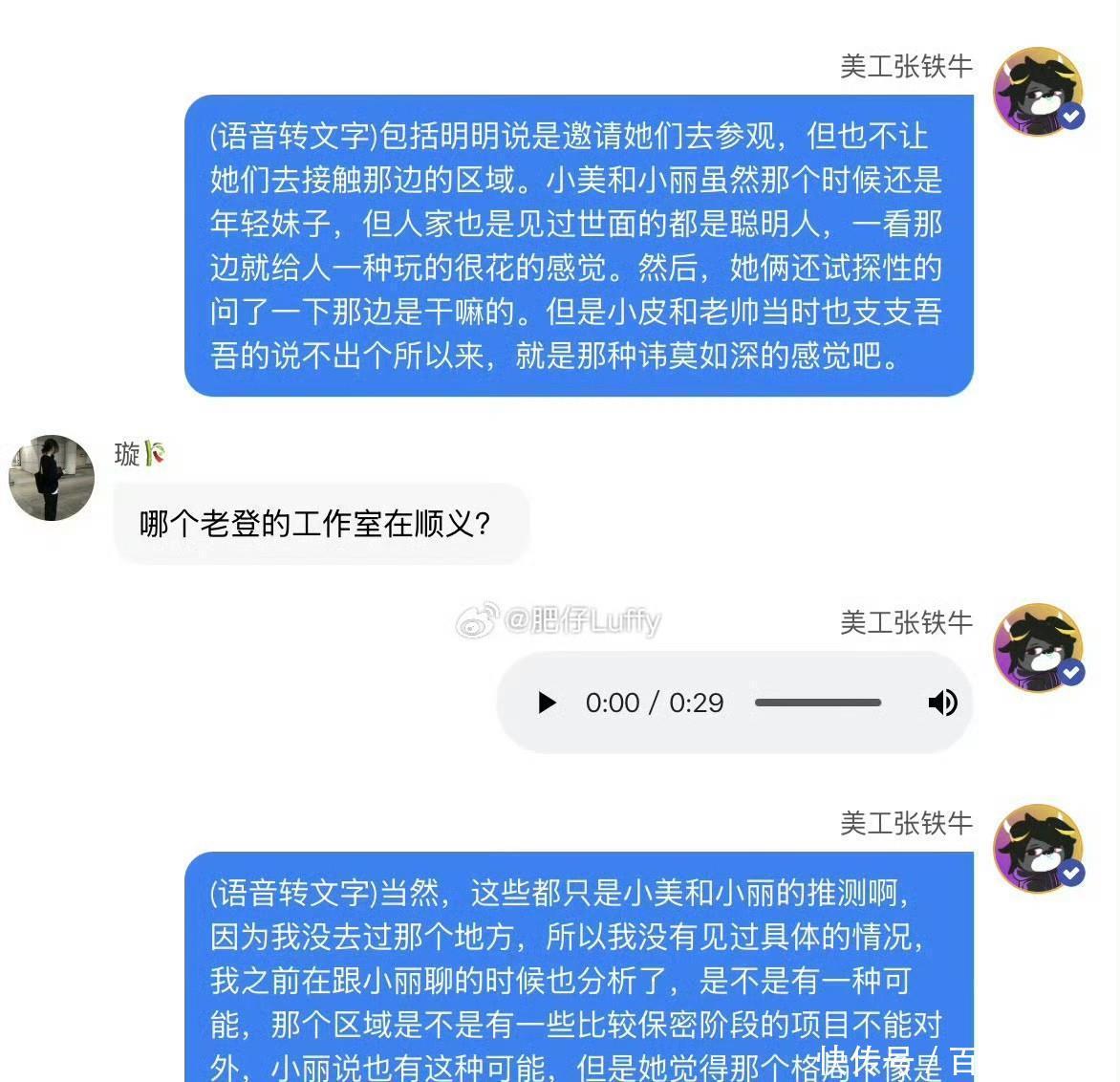Tap the audio progress bar

[x=817, y=703]
